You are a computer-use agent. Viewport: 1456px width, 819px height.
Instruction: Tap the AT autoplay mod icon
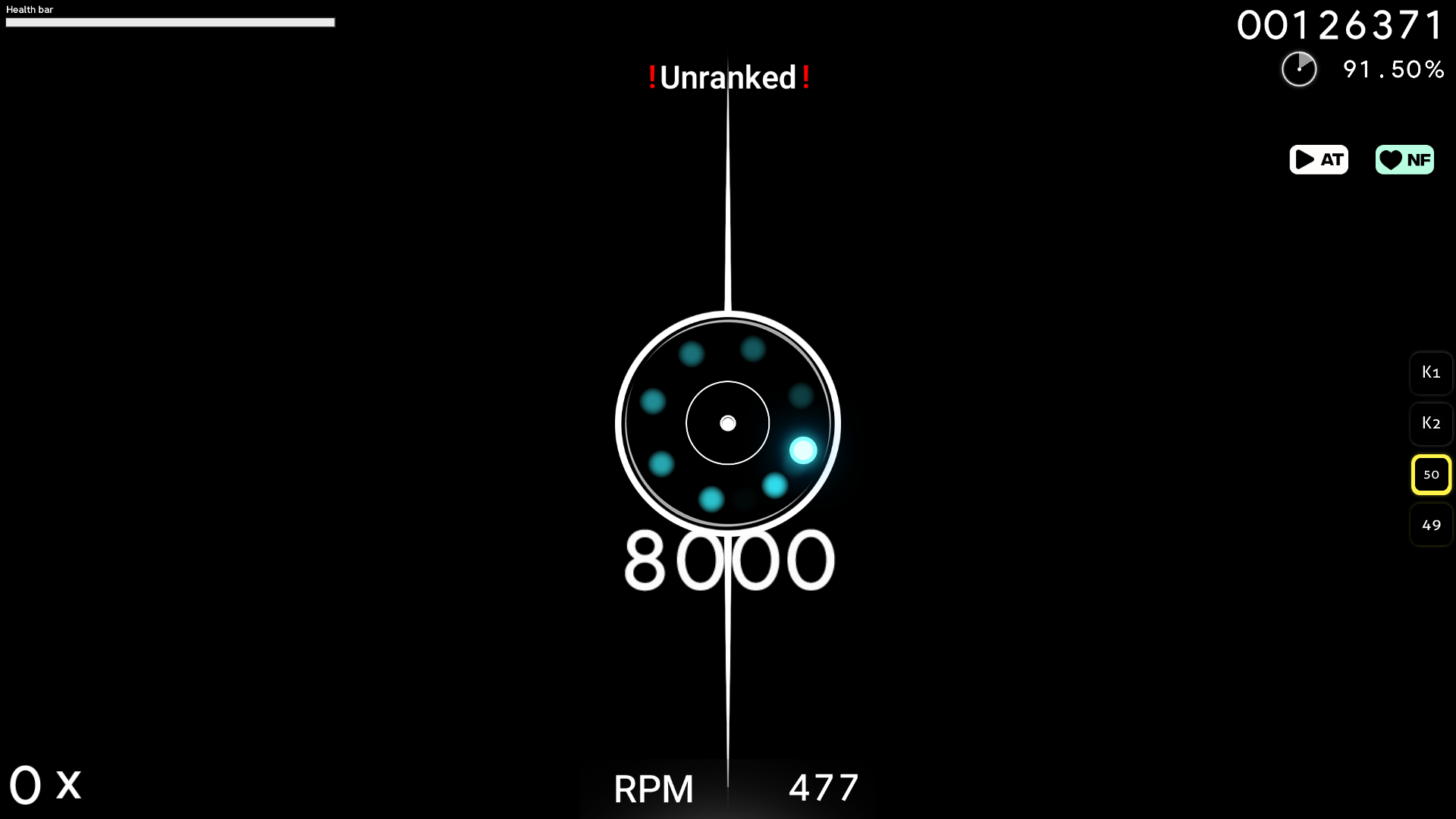[1319, 159]
